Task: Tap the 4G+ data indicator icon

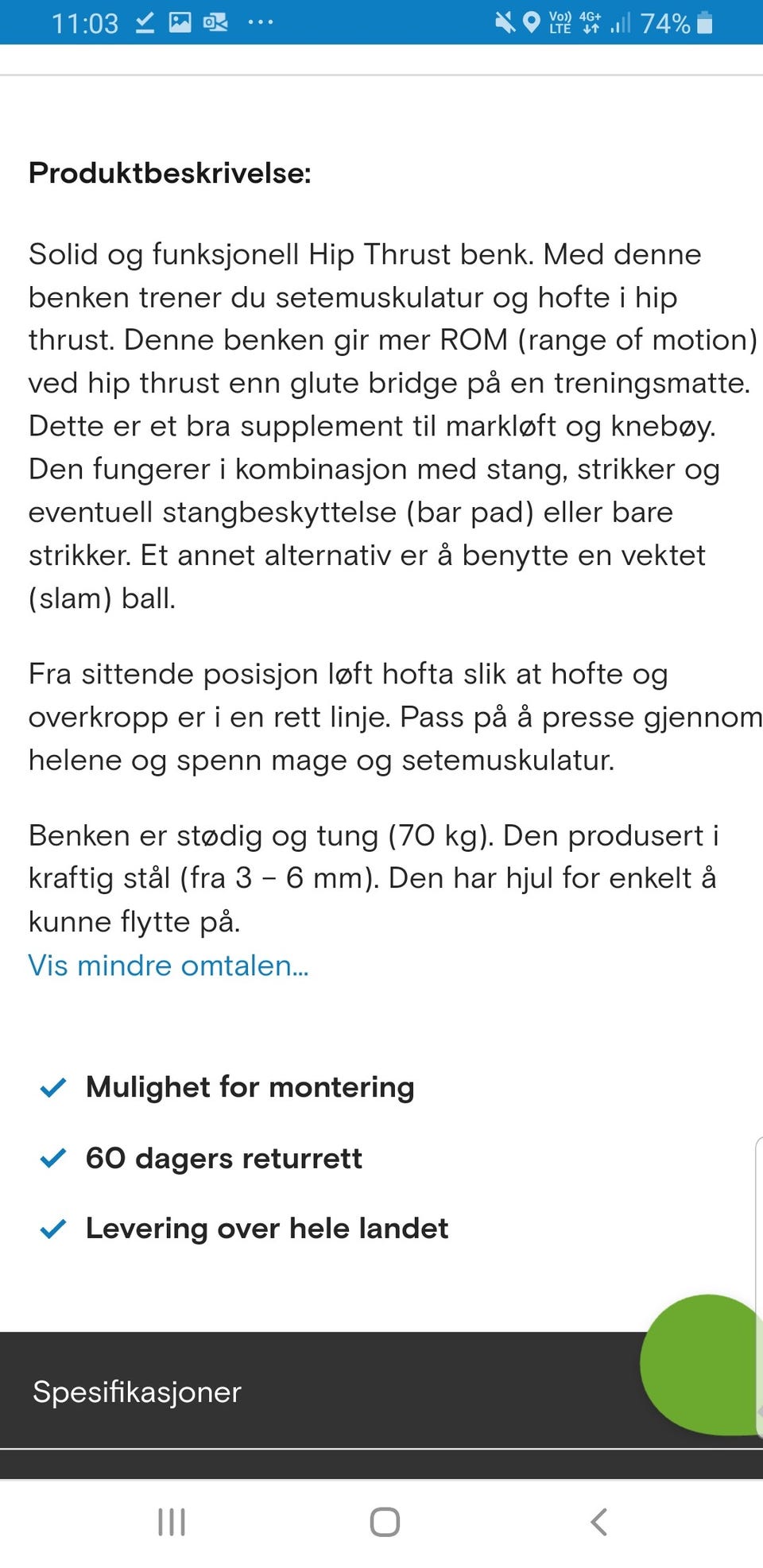Action: [x=590, y=21]
